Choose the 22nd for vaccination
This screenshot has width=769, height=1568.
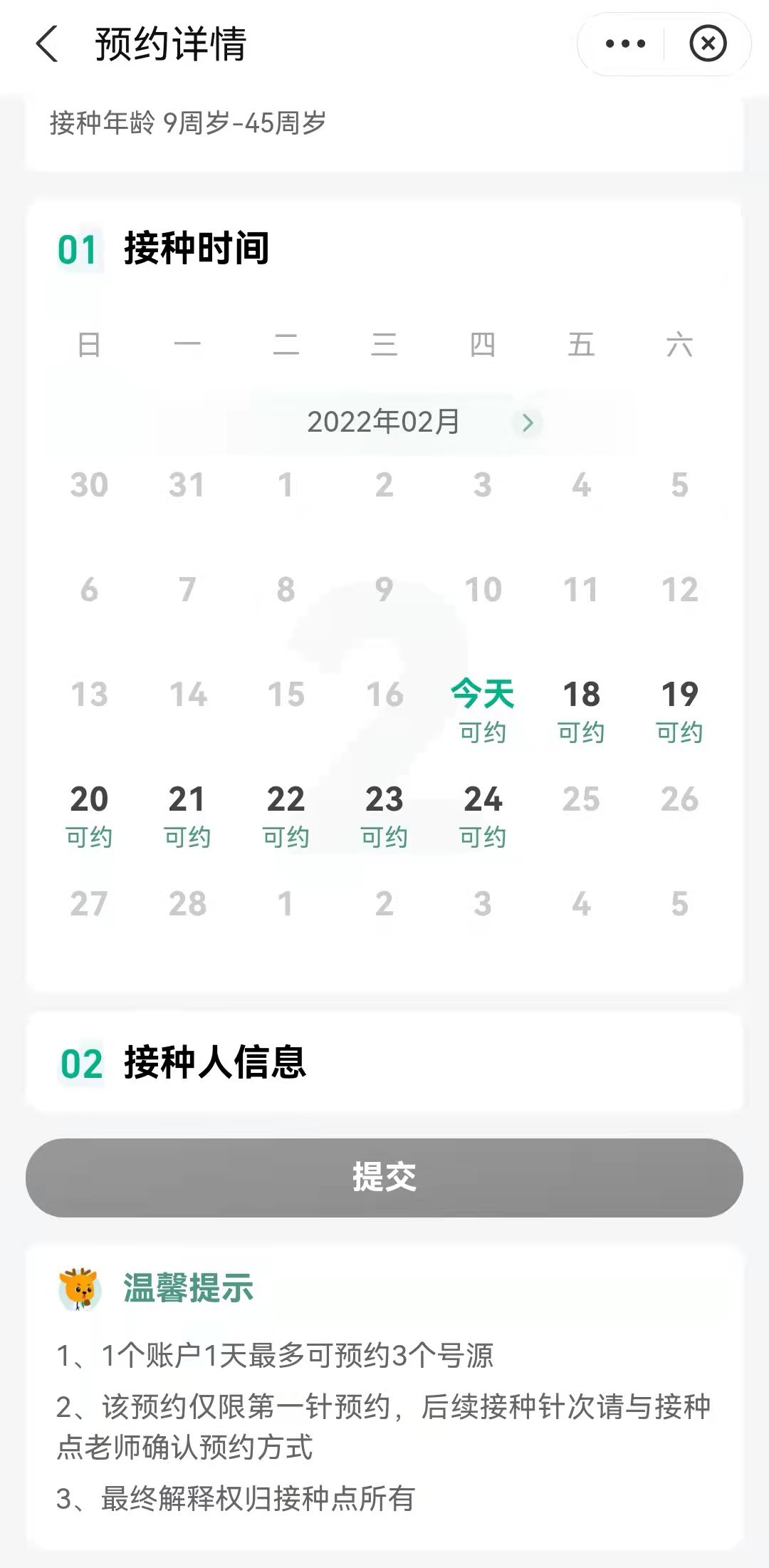coord(286,814)
